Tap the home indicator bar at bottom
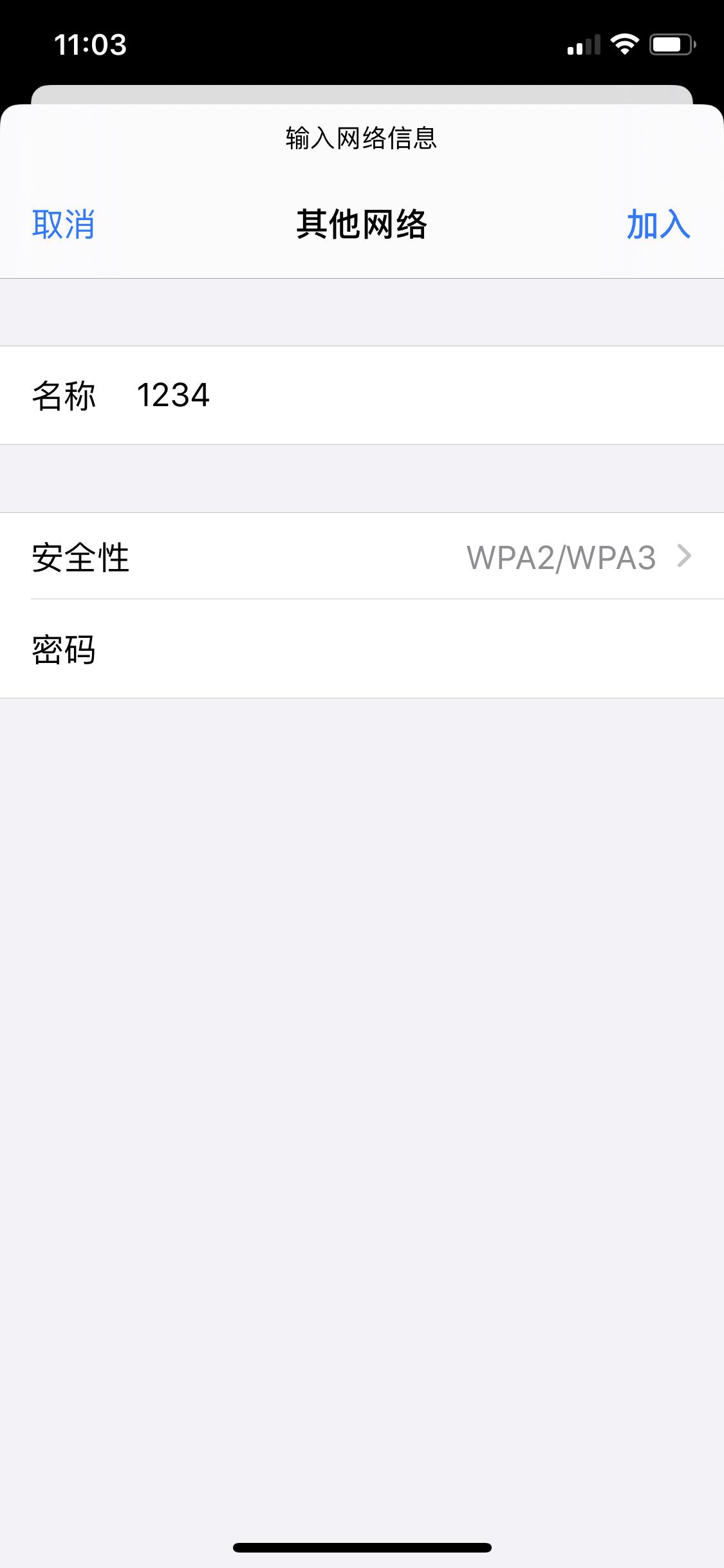The height and width of the screenshot is (1568, 724). (x=362, y=1548)
